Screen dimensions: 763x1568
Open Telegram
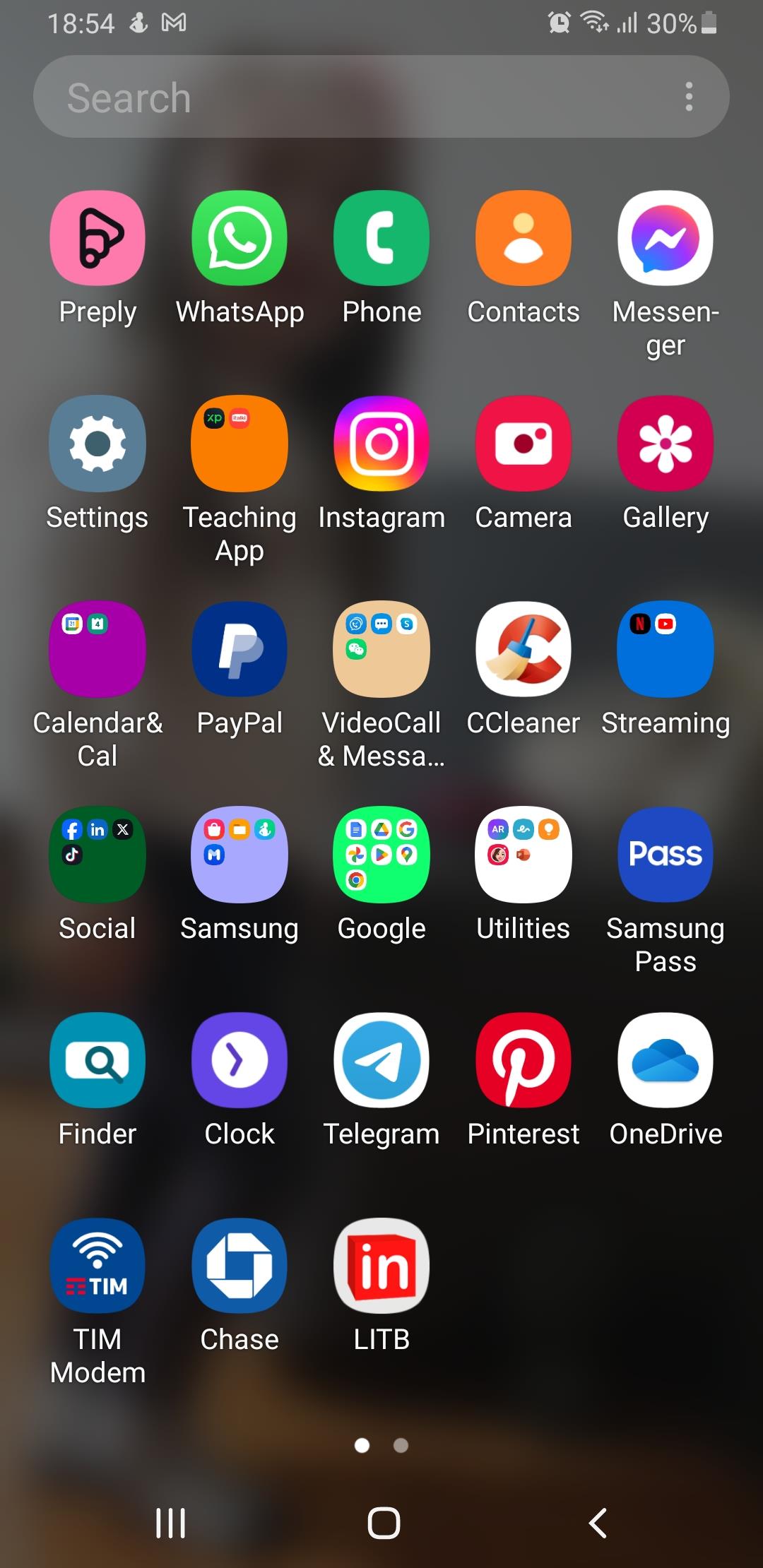coord(381,1060)
